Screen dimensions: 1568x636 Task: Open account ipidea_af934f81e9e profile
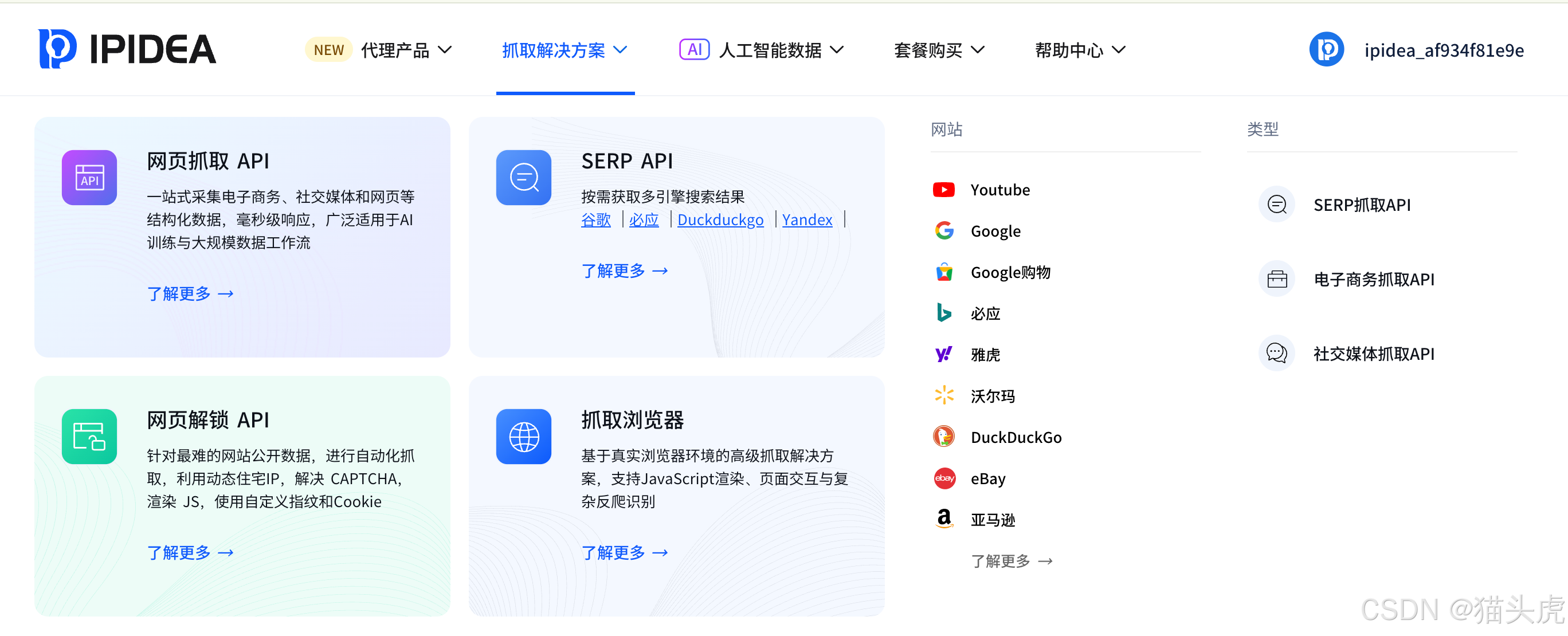(x=1442, y=50)
